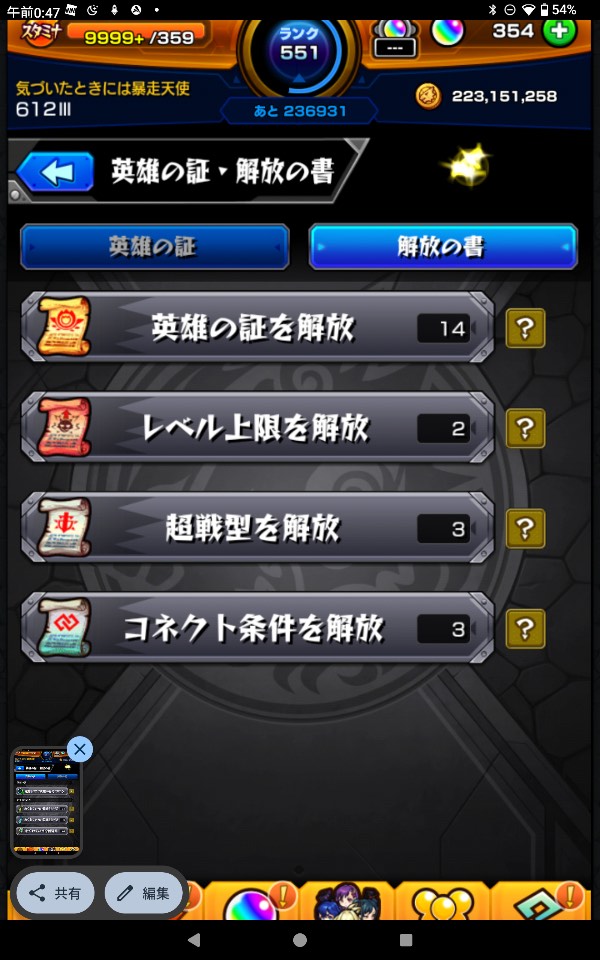This screenshot has width=600, height=960.
Task: Select the 解放の書 tab
Action: (442, 247)
